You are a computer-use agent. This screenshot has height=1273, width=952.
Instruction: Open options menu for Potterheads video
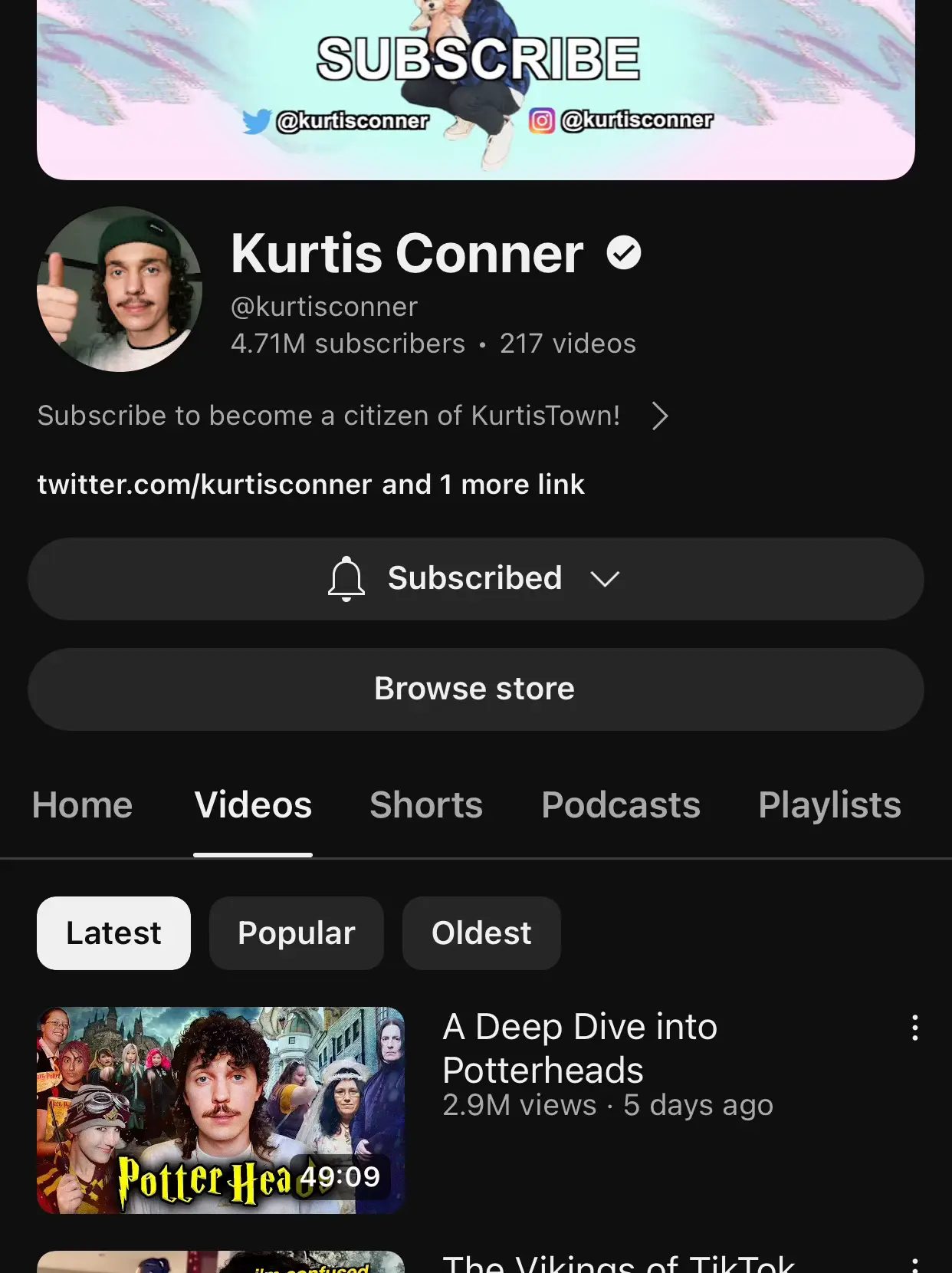point(914,1028)
